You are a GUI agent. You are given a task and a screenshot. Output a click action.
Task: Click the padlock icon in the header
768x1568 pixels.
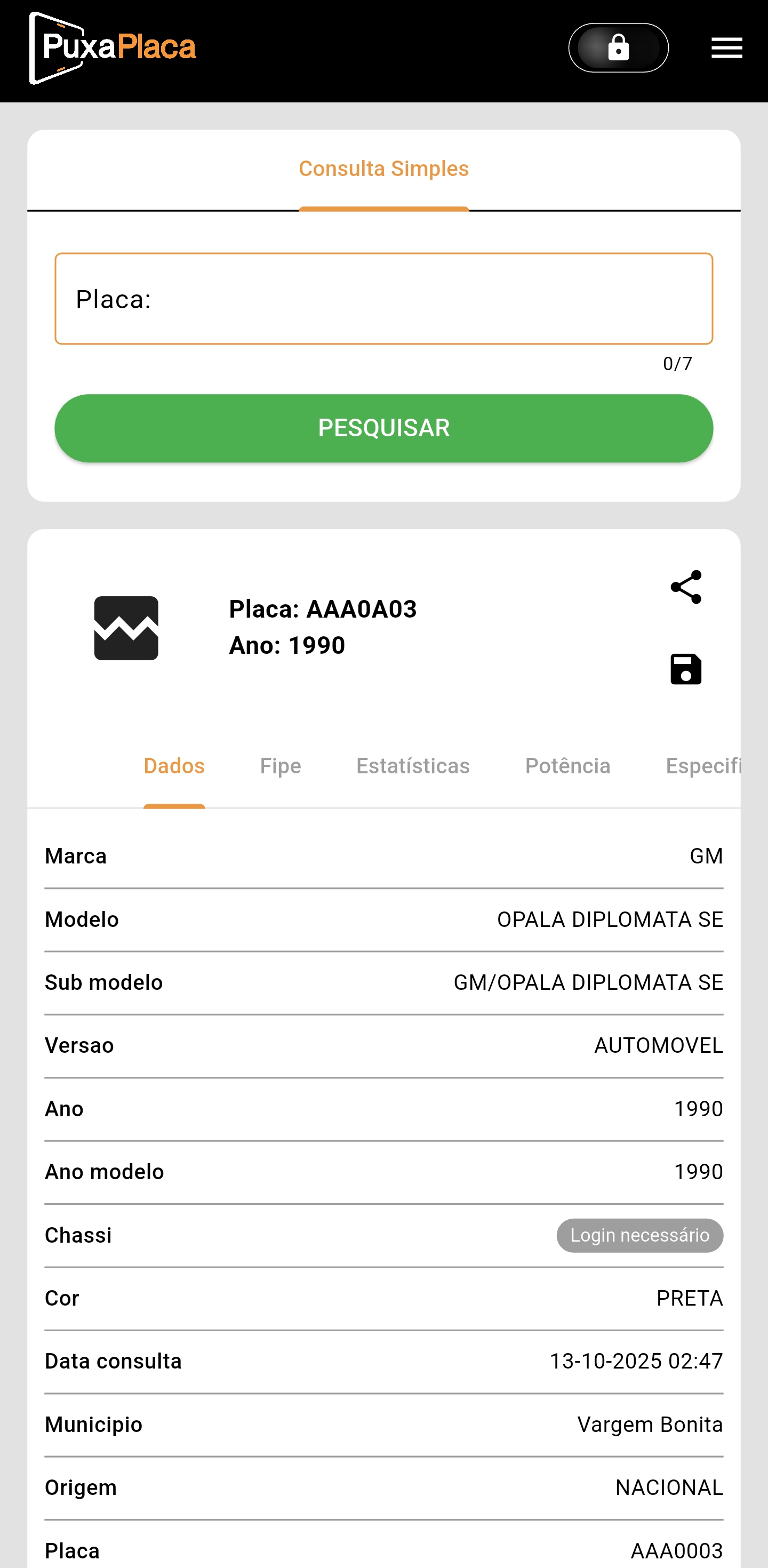pyautogui.click(x=618, y=47)
